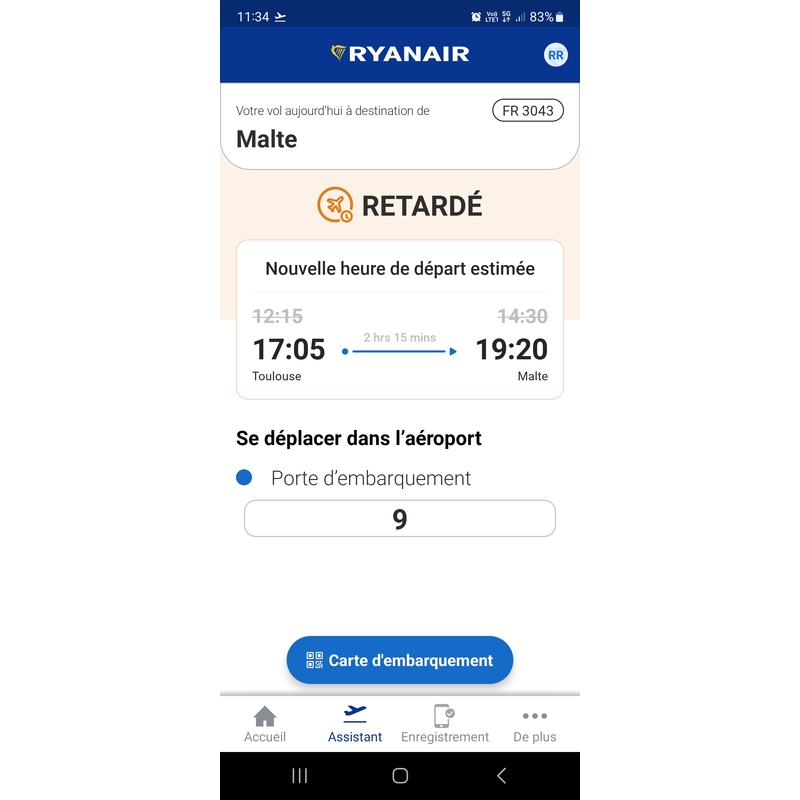The width and height of the screenshot is (800, 800).
Task: Open the system recent apps view
Action: [299, 775]
